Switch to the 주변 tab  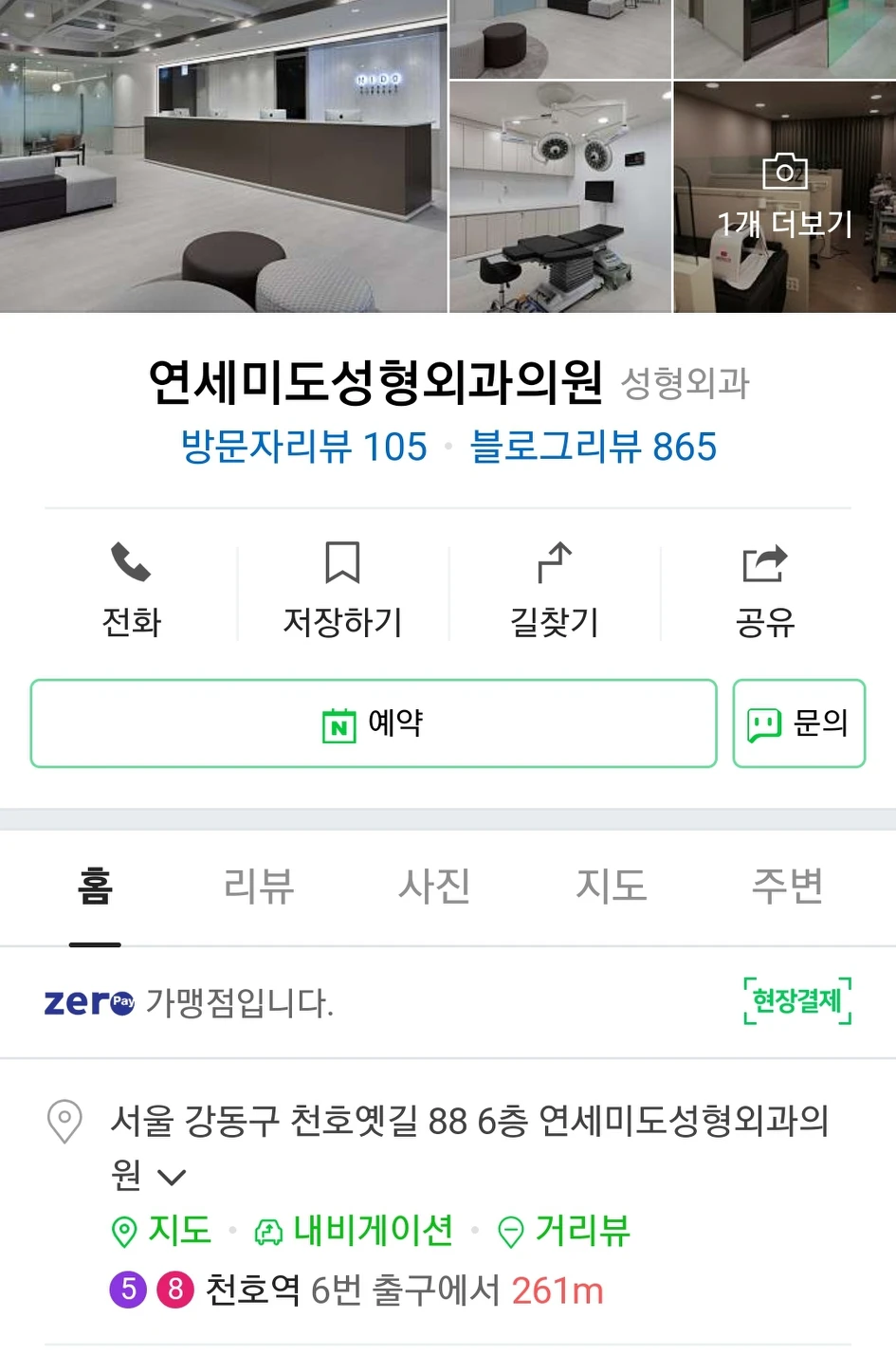point(787,886)
